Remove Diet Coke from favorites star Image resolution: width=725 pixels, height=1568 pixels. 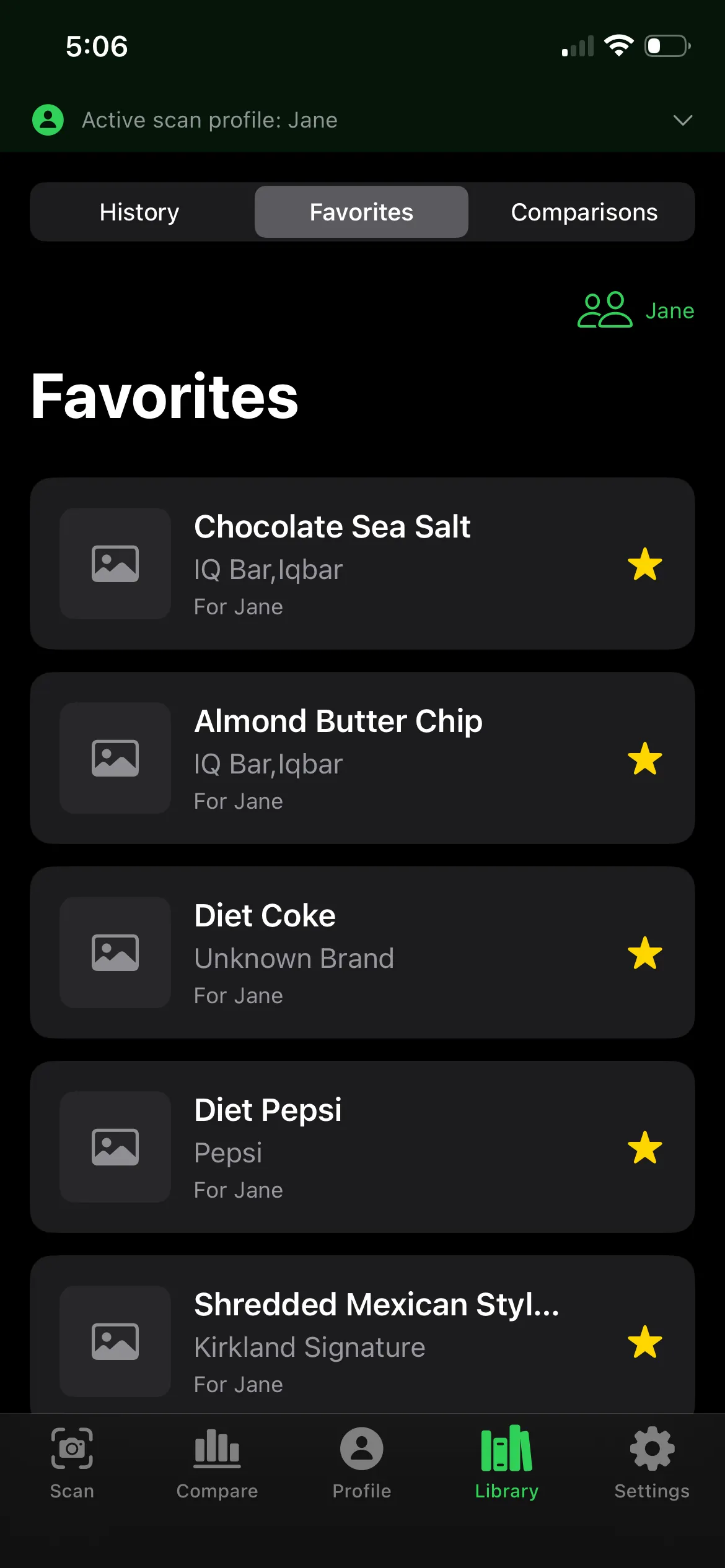pos(646,952)
